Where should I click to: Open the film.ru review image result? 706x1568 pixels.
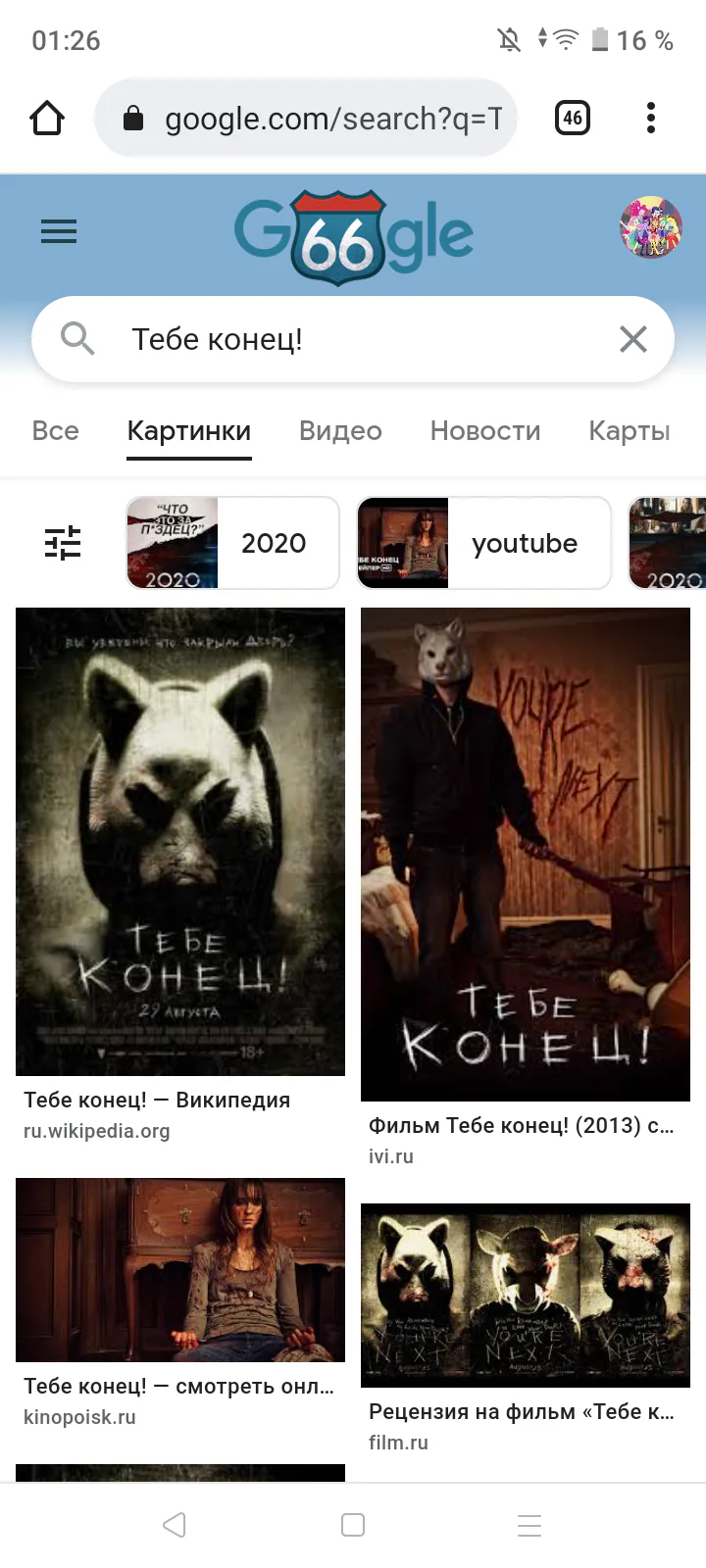tap(526, 1296)
